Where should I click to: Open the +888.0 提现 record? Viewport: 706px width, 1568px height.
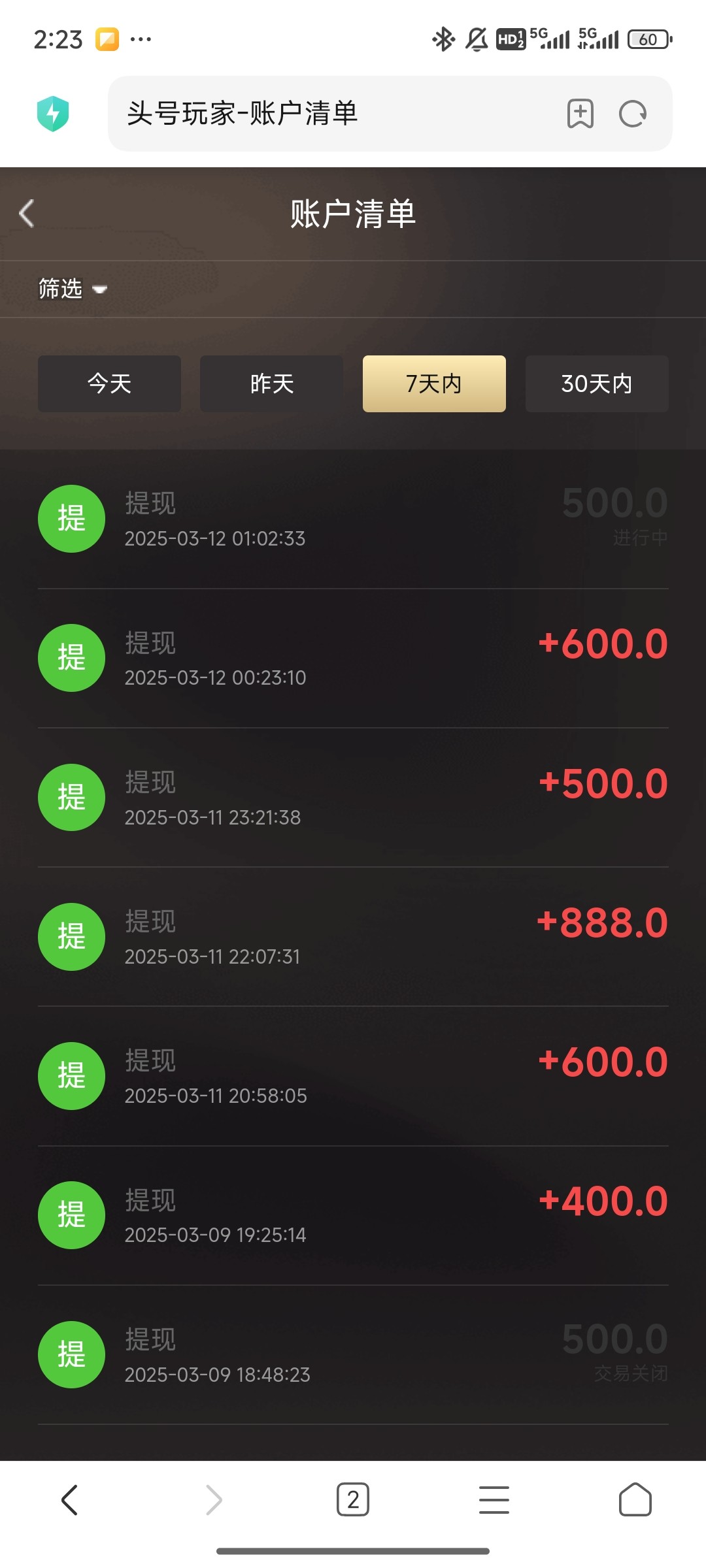353,937
